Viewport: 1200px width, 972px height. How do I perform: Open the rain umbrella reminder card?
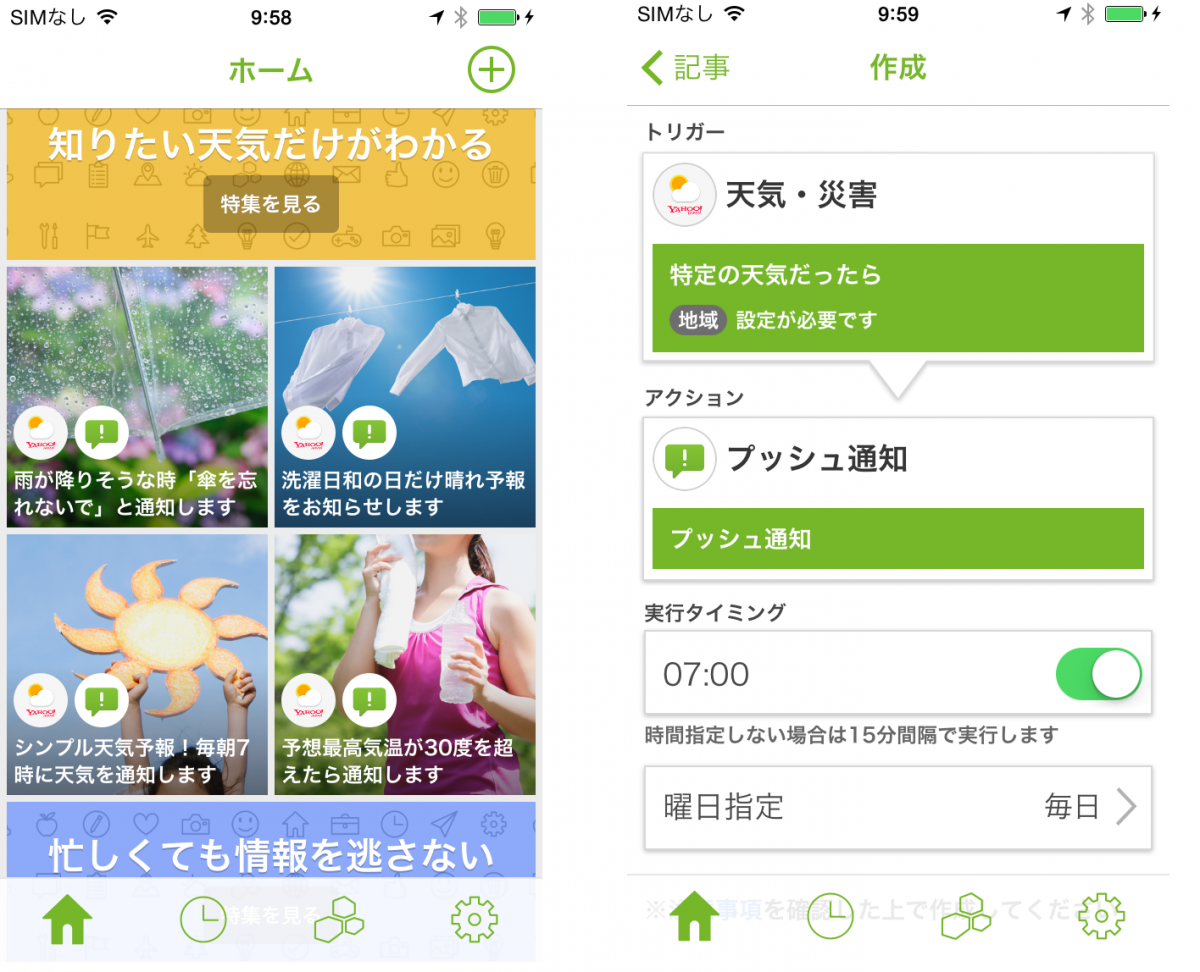[x=137, y=397]
